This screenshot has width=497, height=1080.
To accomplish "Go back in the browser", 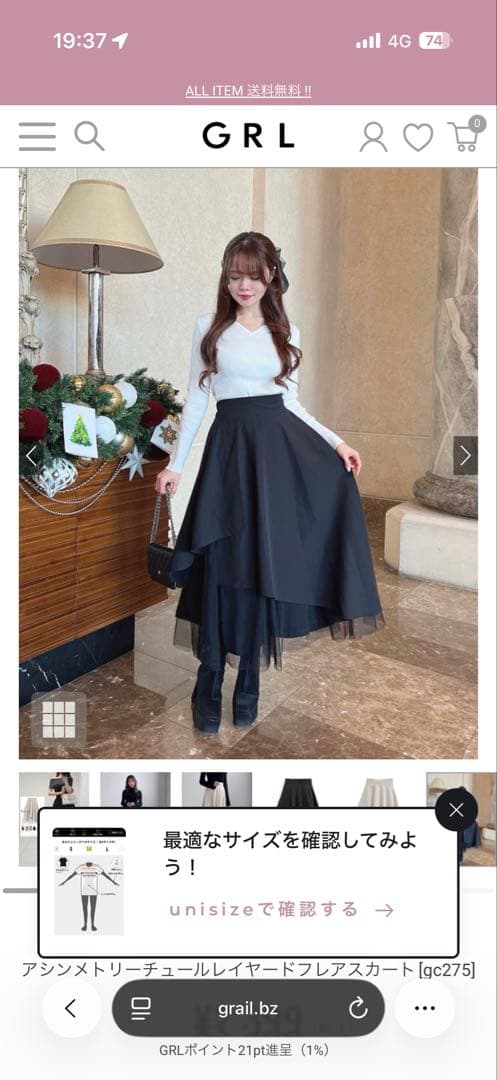I will 71,1008.
